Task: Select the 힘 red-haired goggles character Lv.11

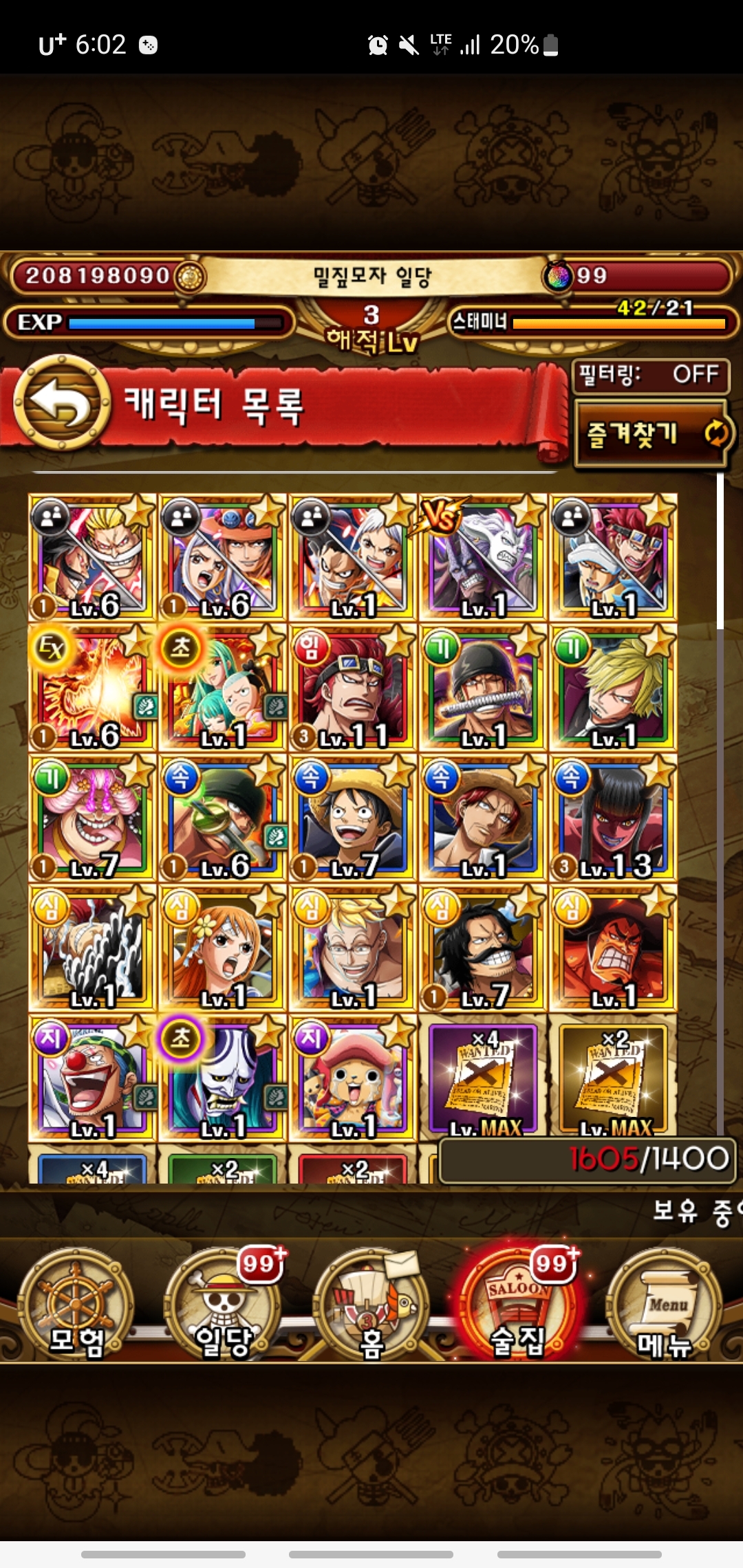Action: [x=353, y=688]
